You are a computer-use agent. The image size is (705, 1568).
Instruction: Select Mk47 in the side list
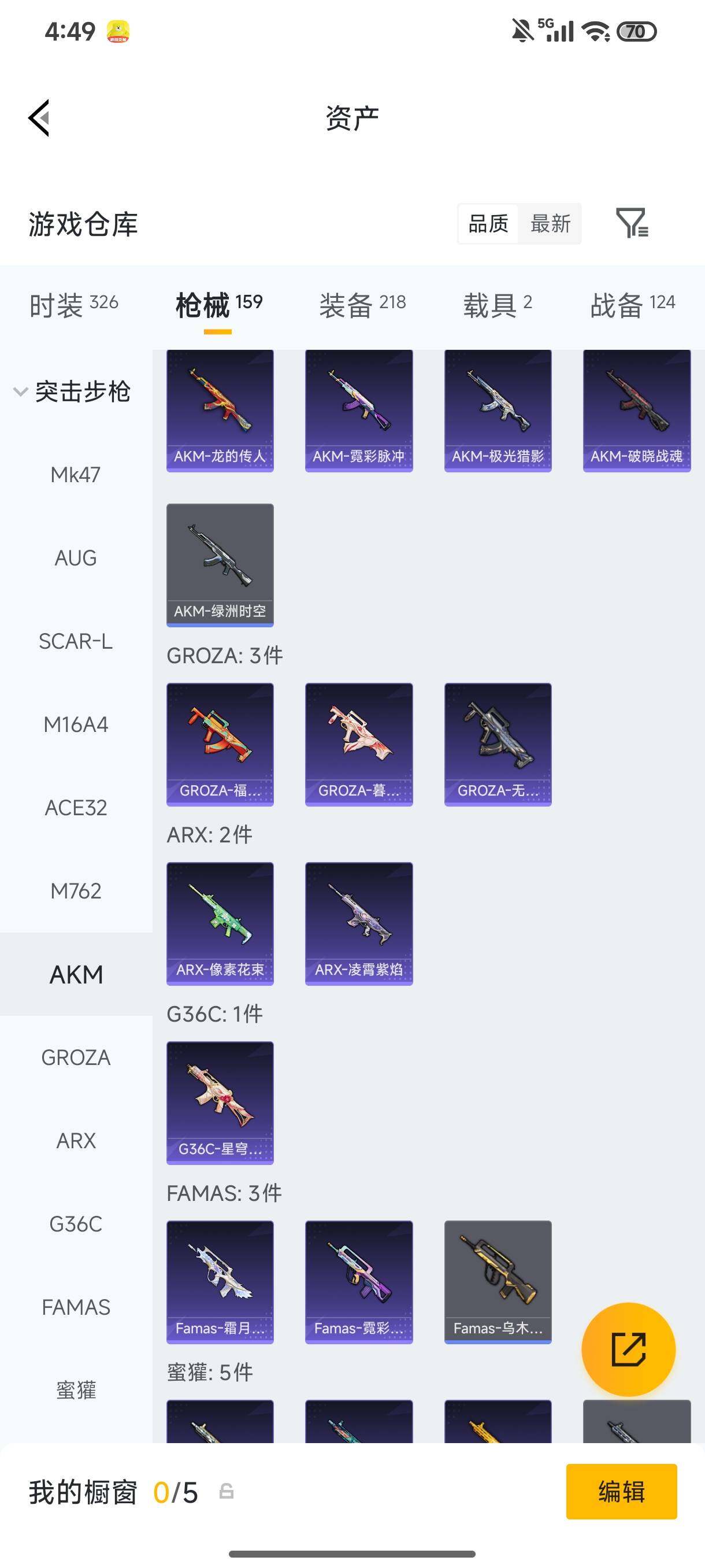[x=76, y=475]
